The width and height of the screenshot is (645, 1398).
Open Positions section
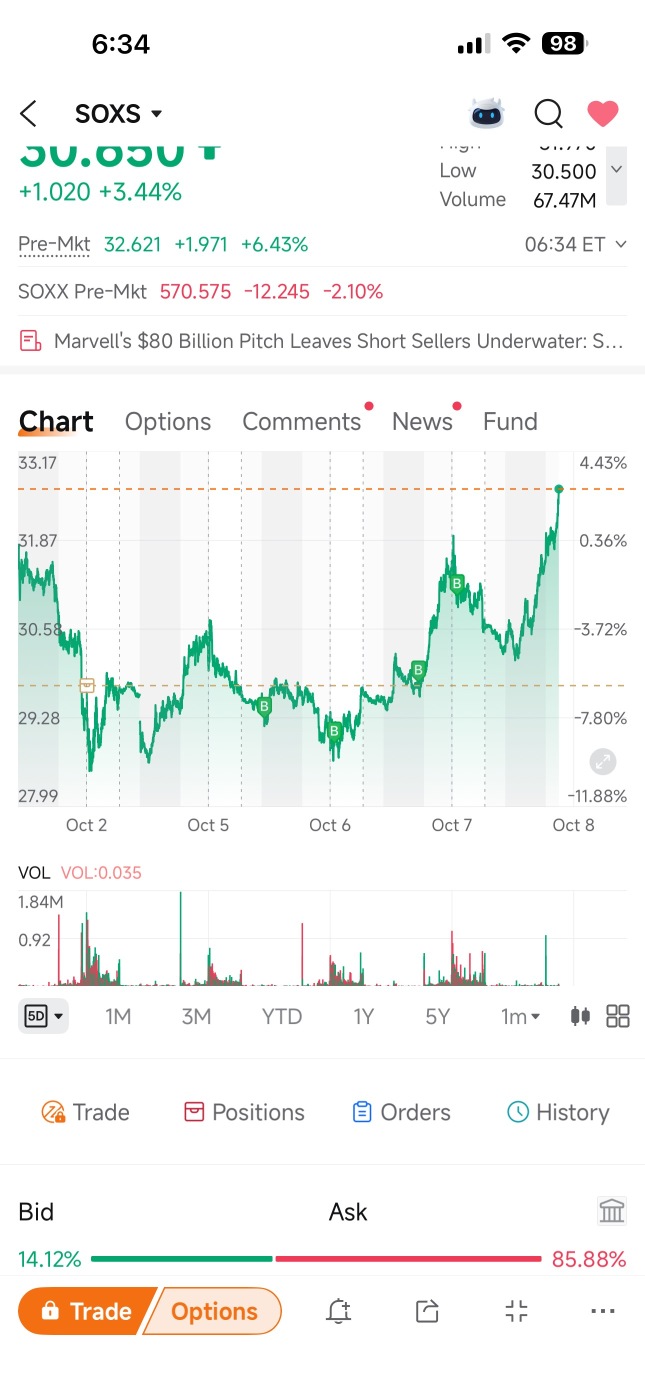pos(244,1112)
